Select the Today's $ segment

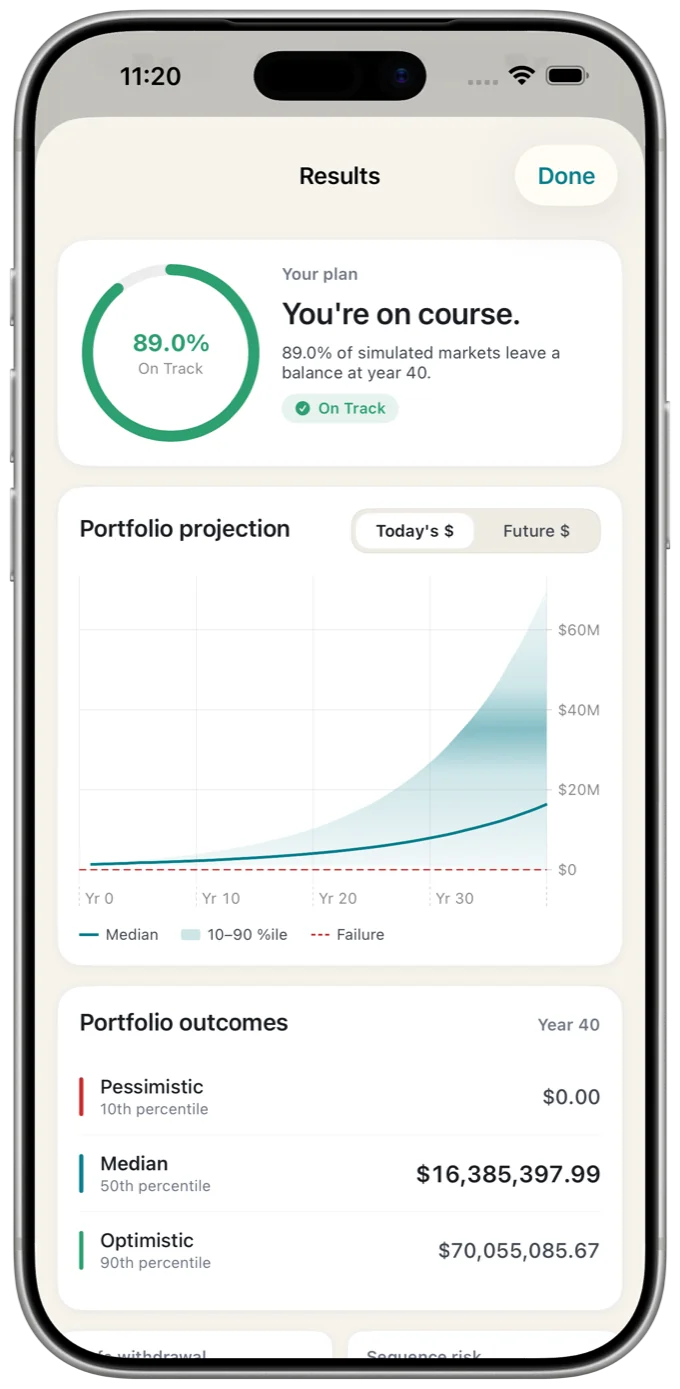(x=414, y=531)
